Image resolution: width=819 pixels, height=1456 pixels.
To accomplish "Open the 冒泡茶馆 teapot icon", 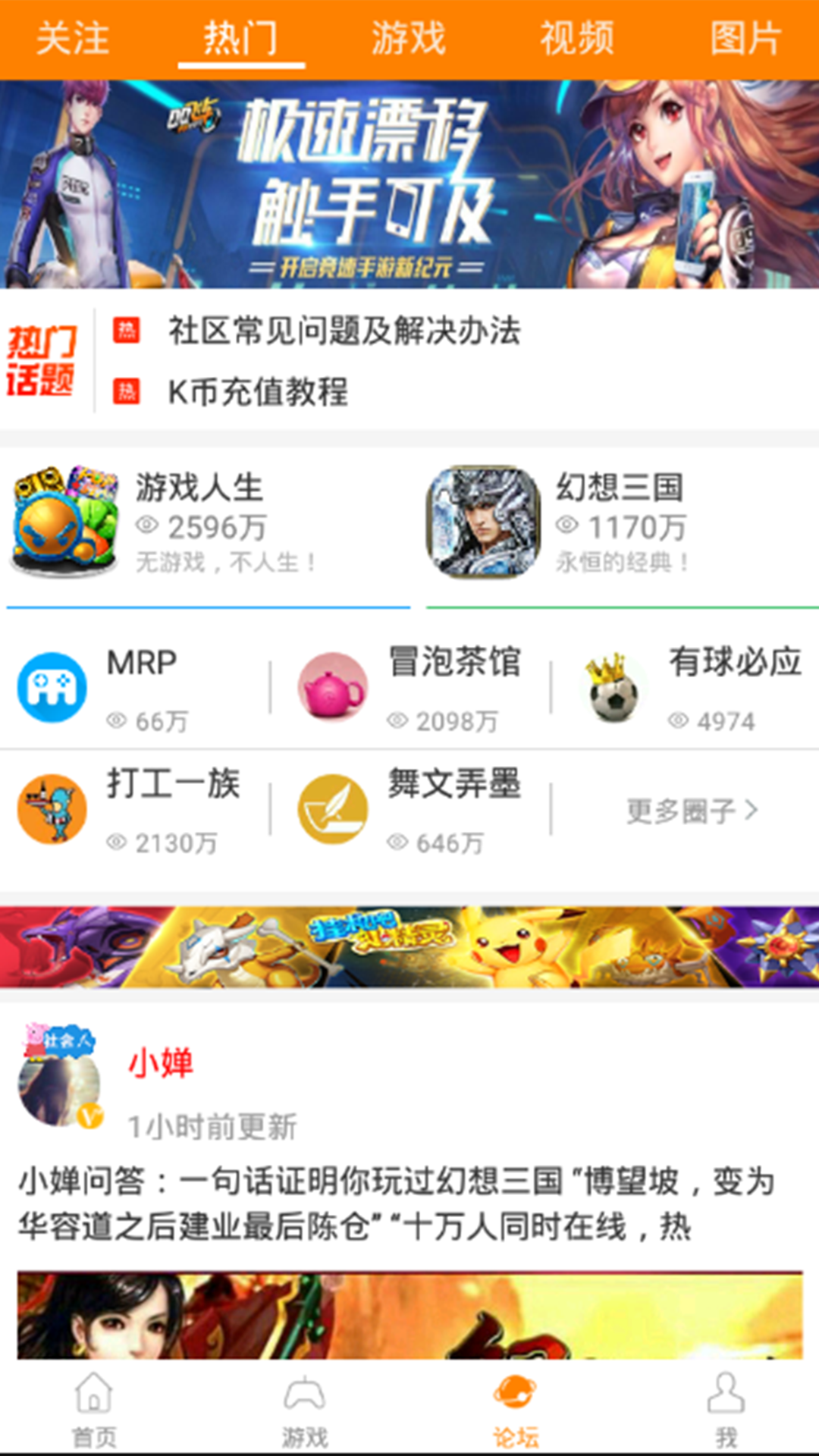I will tap(334, 686).
